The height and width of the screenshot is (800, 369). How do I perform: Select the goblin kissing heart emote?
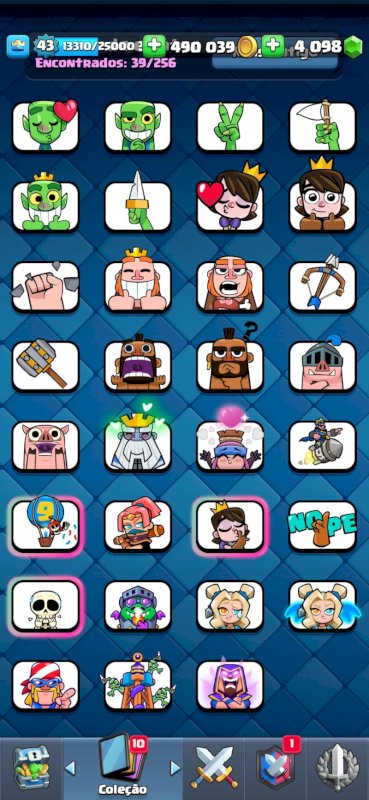[46, 126]
